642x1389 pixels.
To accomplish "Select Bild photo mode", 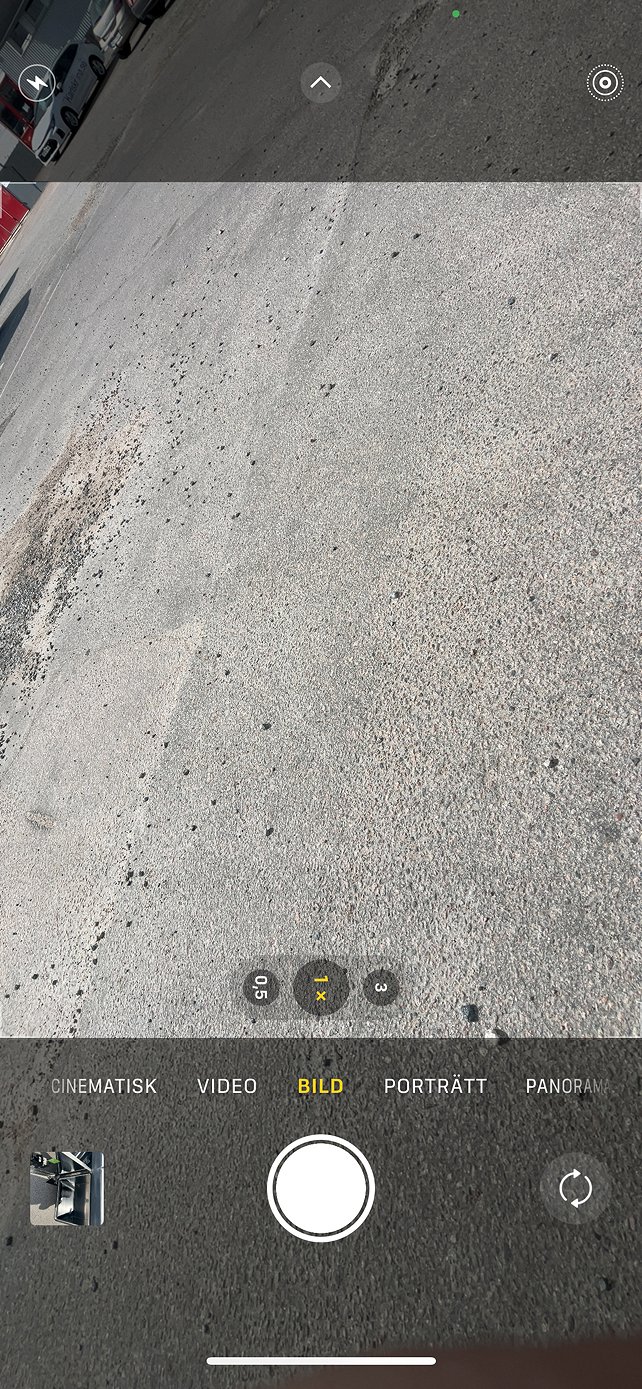I will click(321, 1086).
